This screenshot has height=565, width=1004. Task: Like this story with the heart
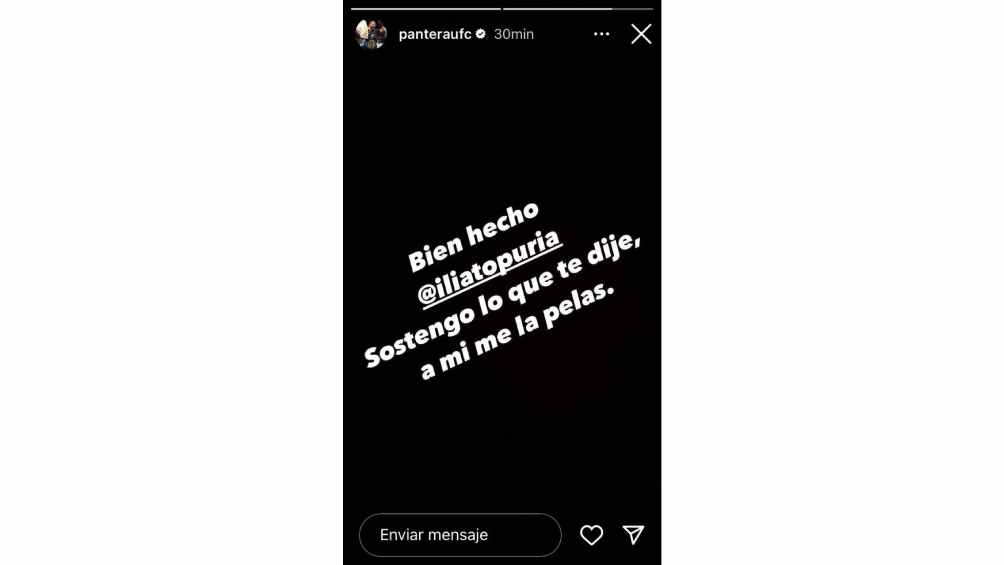[592, 535]
